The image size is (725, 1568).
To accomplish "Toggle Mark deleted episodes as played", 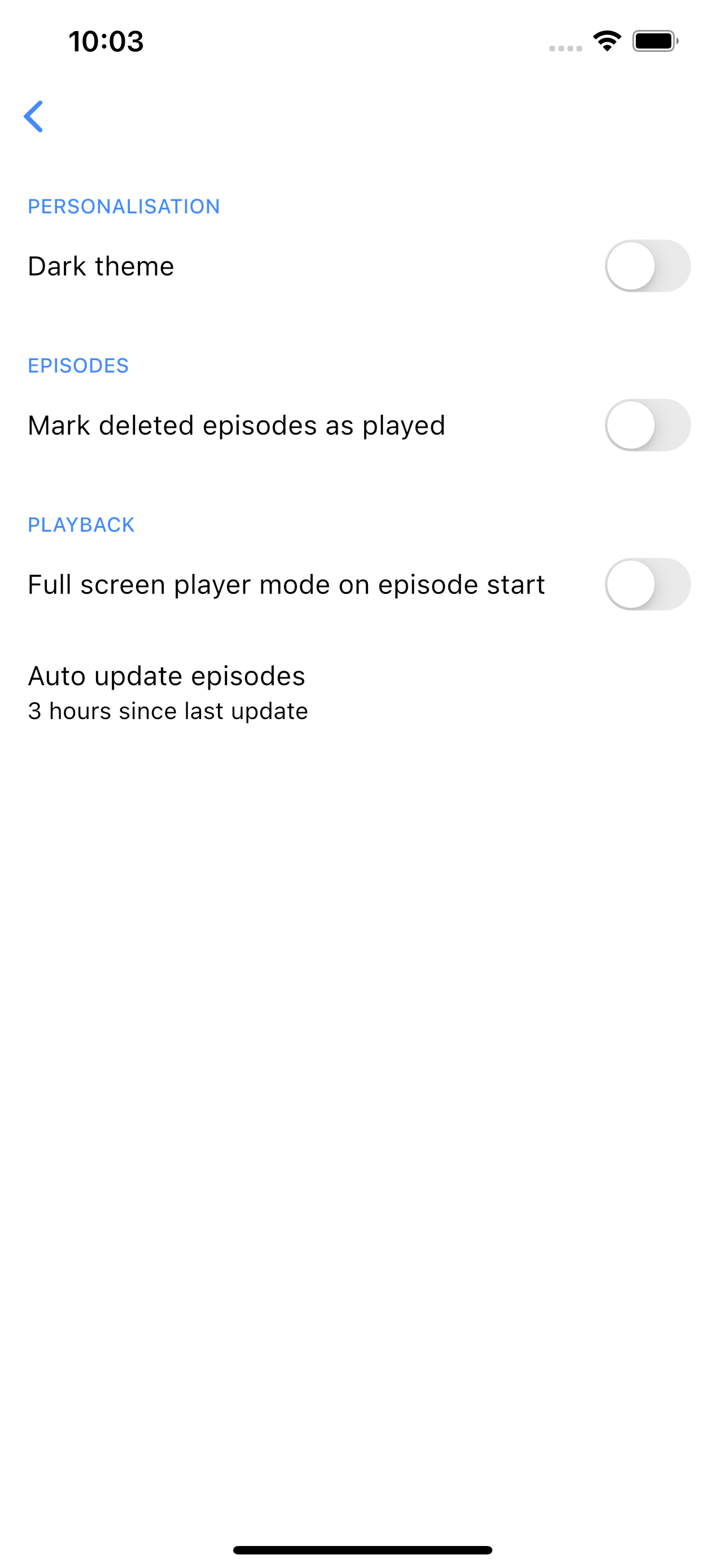I will pos(647,425).
